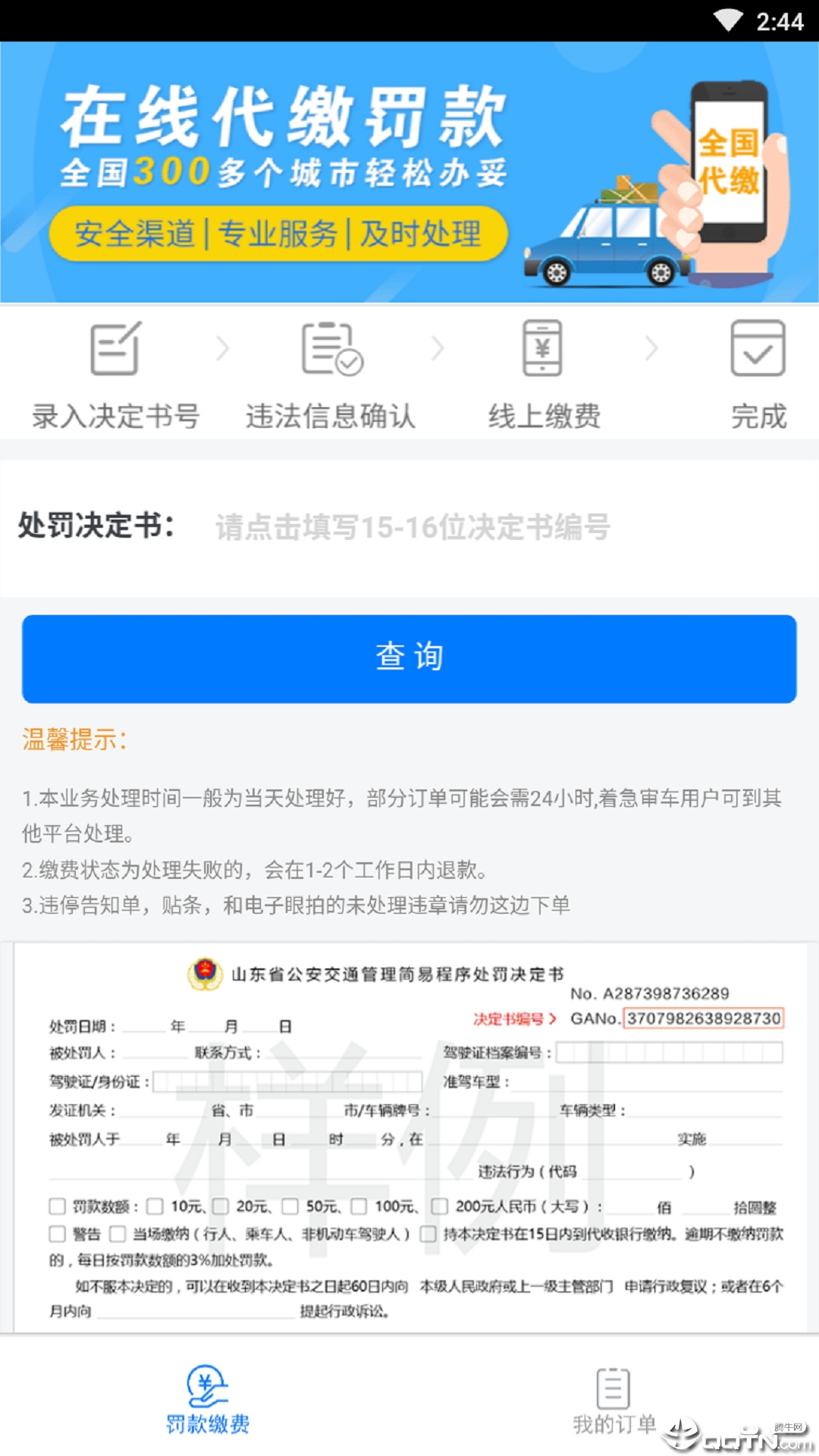The image size is (819, 1456).
Task: Tap the blue 查询 button
Action: click(x=409, y=658)
